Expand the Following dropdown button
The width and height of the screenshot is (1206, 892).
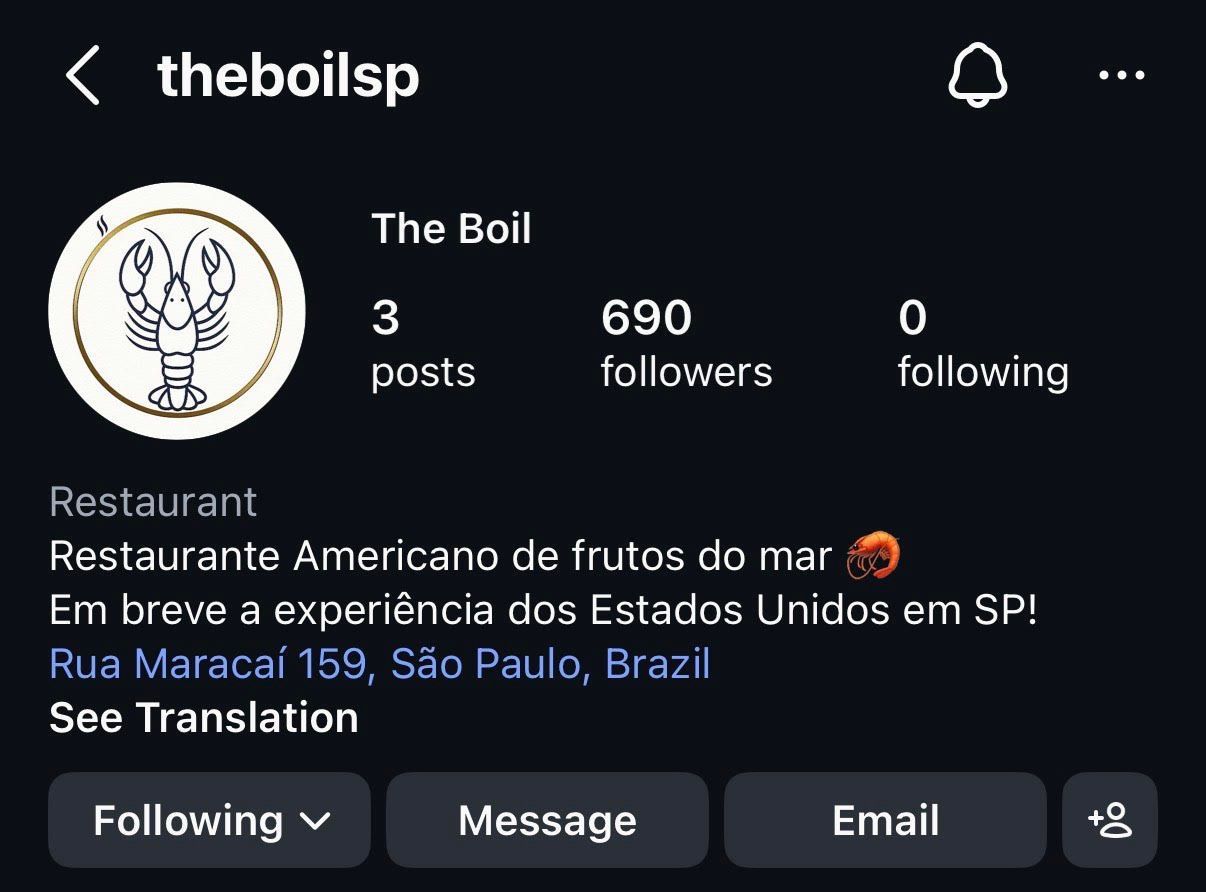pos(210,820)
